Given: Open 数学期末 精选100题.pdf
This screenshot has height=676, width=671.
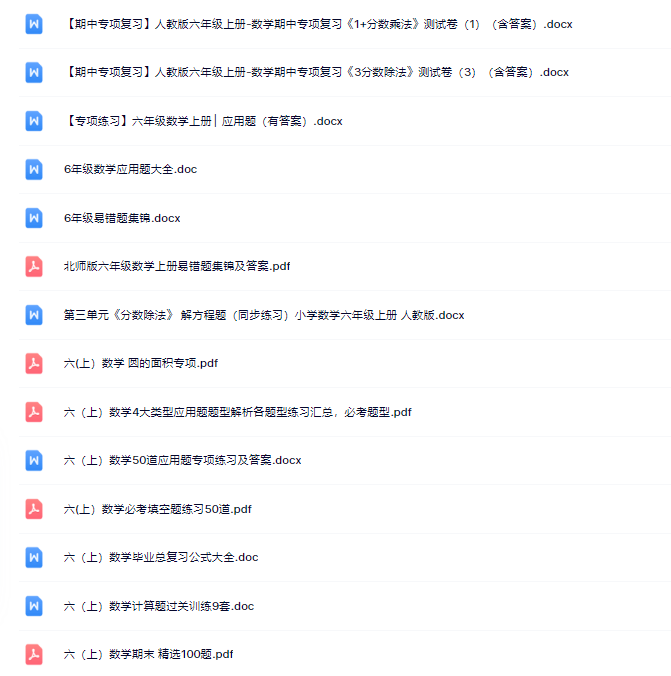Looking at the screenshot, I should pyautogui.click(x=148, y=654).
